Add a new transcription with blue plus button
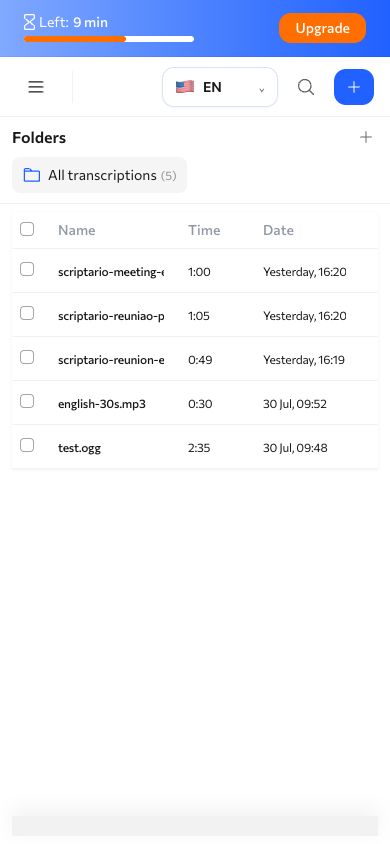This screenshot has width=390, height=844. click(x=353, y=87)
